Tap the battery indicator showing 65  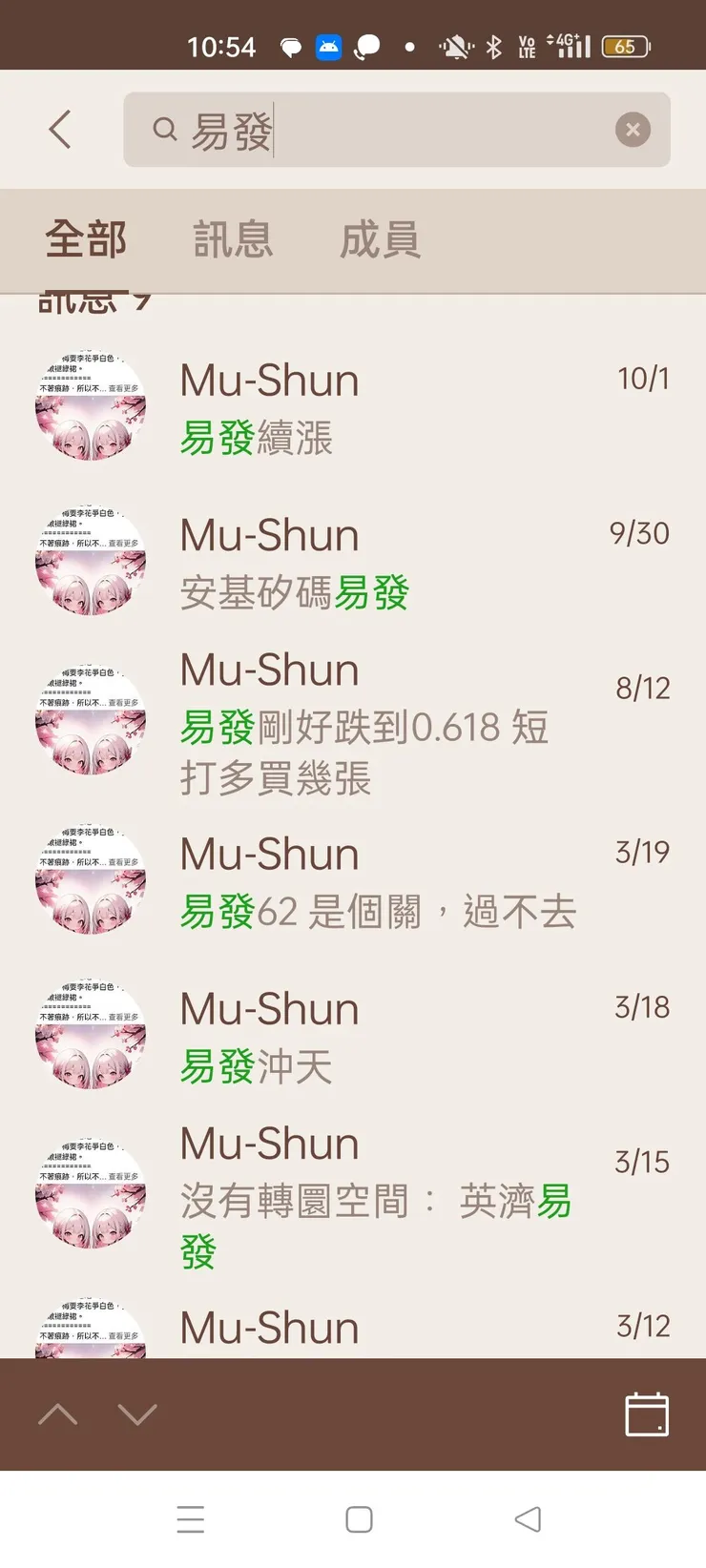coord(627,46)
